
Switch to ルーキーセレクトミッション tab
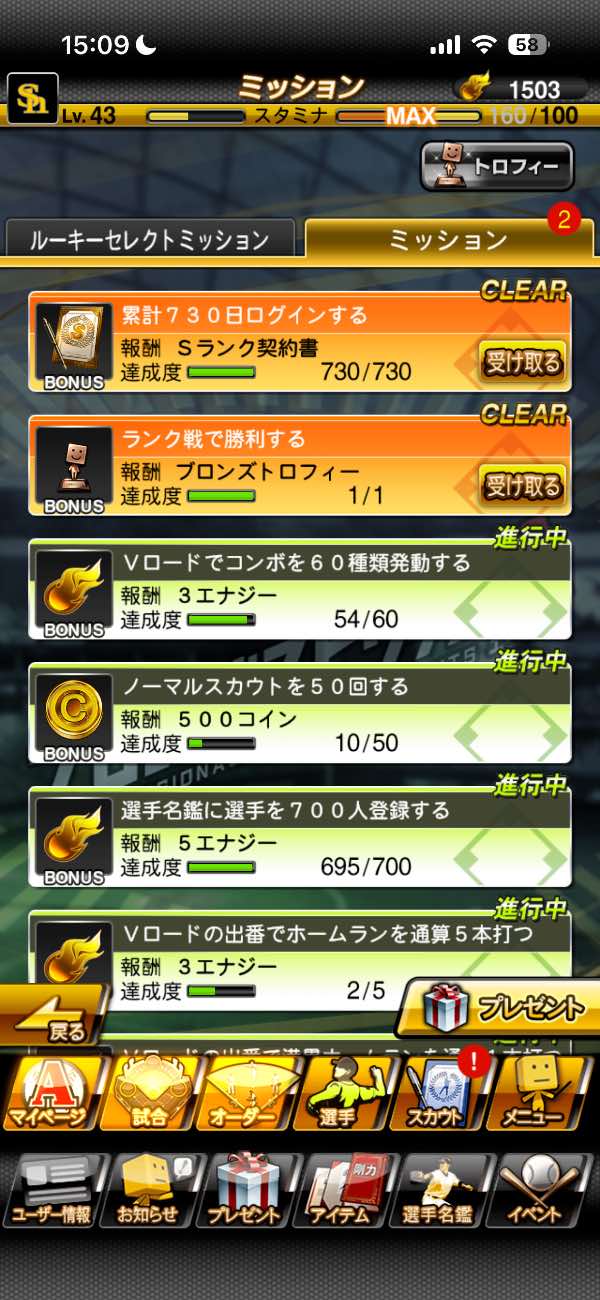pyautogui.click(x=150, y=240)
